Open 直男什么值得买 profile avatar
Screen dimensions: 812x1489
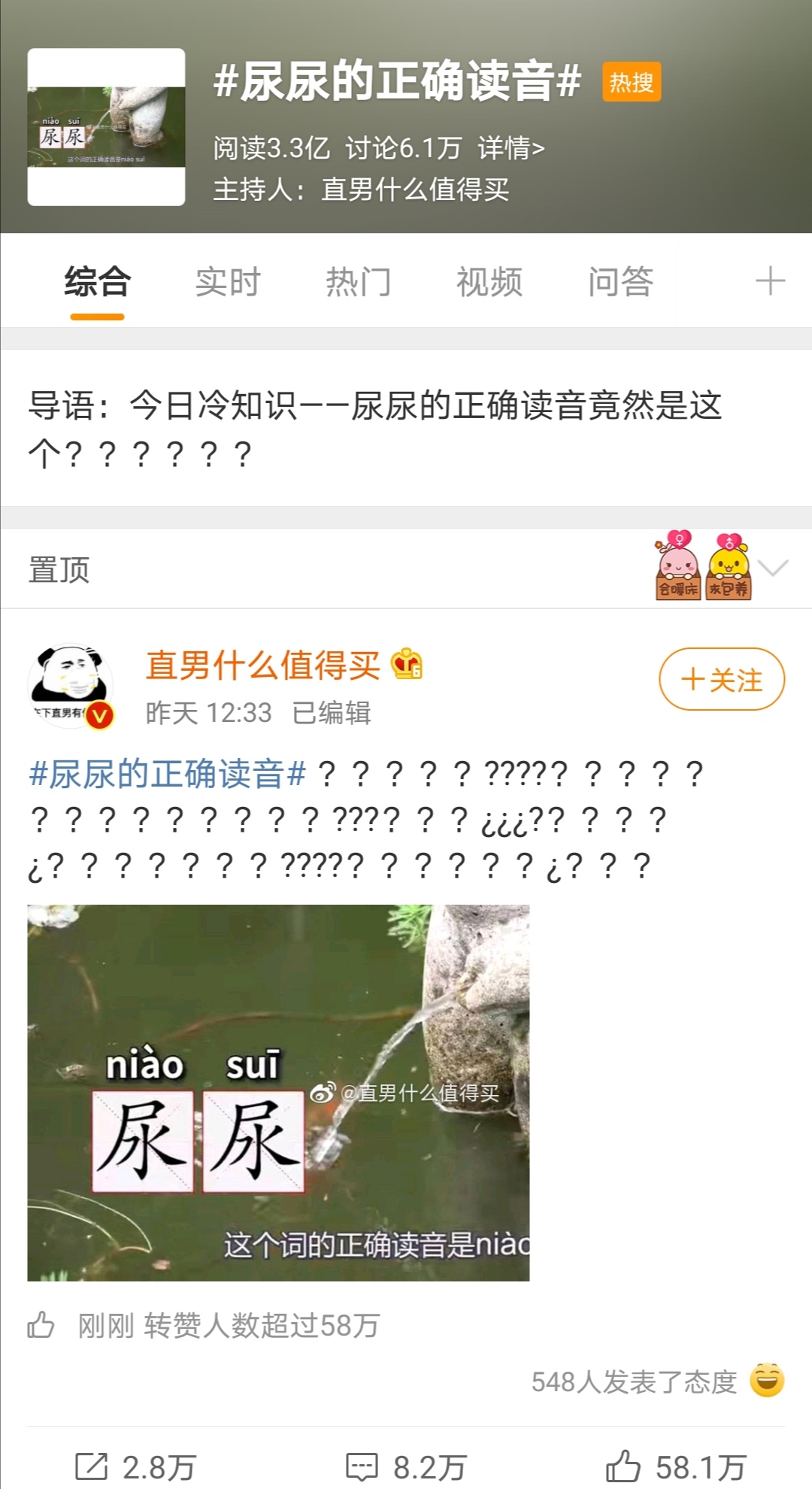[x=71, y=685]
